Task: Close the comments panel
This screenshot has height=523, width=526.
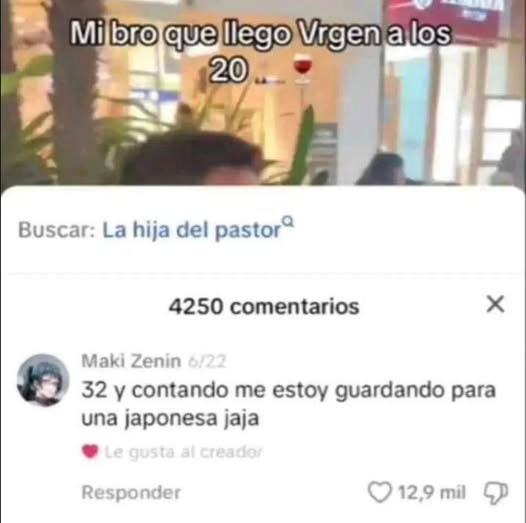Action: click(495, 304)
